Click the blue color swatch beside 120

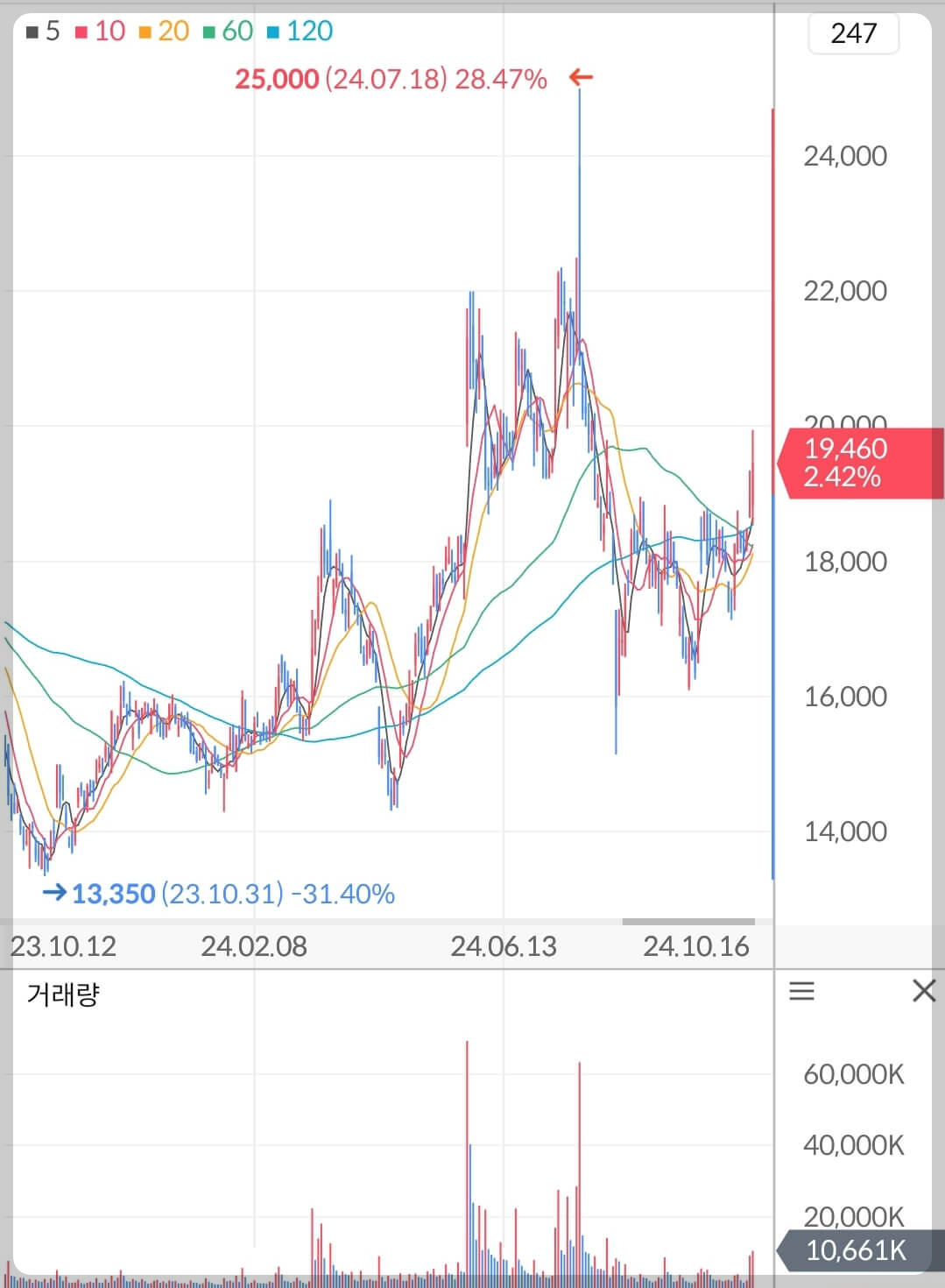click(275, 31)
